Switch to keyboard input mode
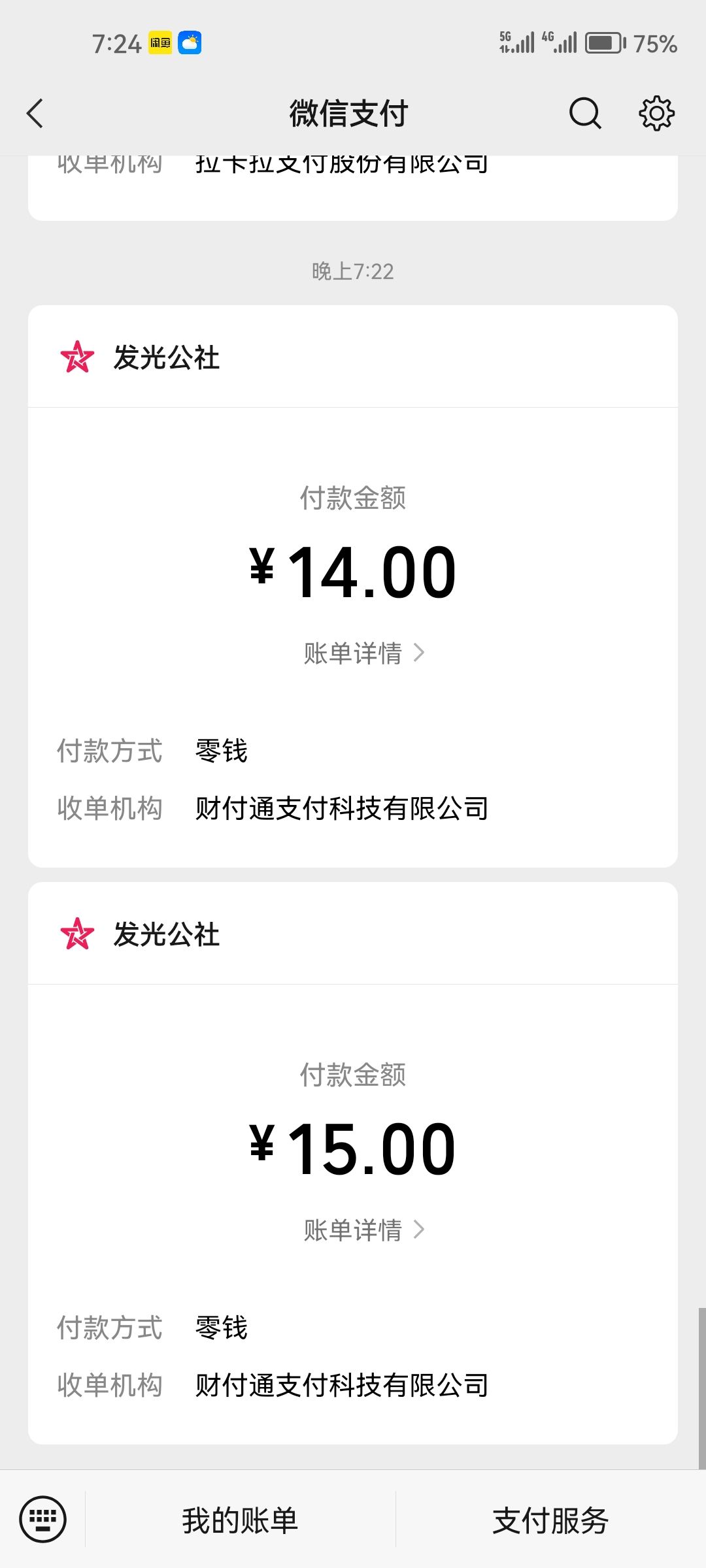Viewport: 706px width, 1568px height. click(x=43, y=1519)
